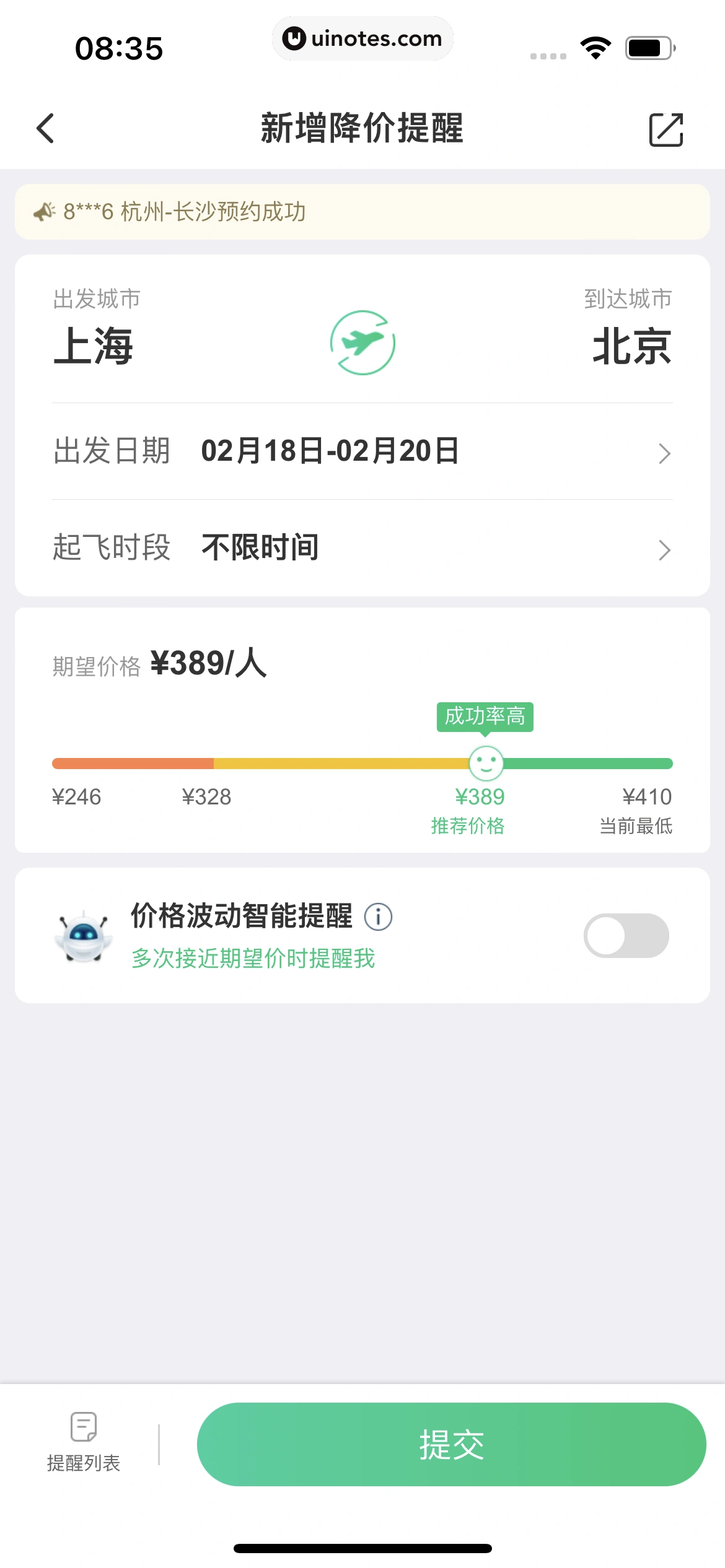Show info about 价格波动智能提醒
The image size is (725, 1568).
378,917
